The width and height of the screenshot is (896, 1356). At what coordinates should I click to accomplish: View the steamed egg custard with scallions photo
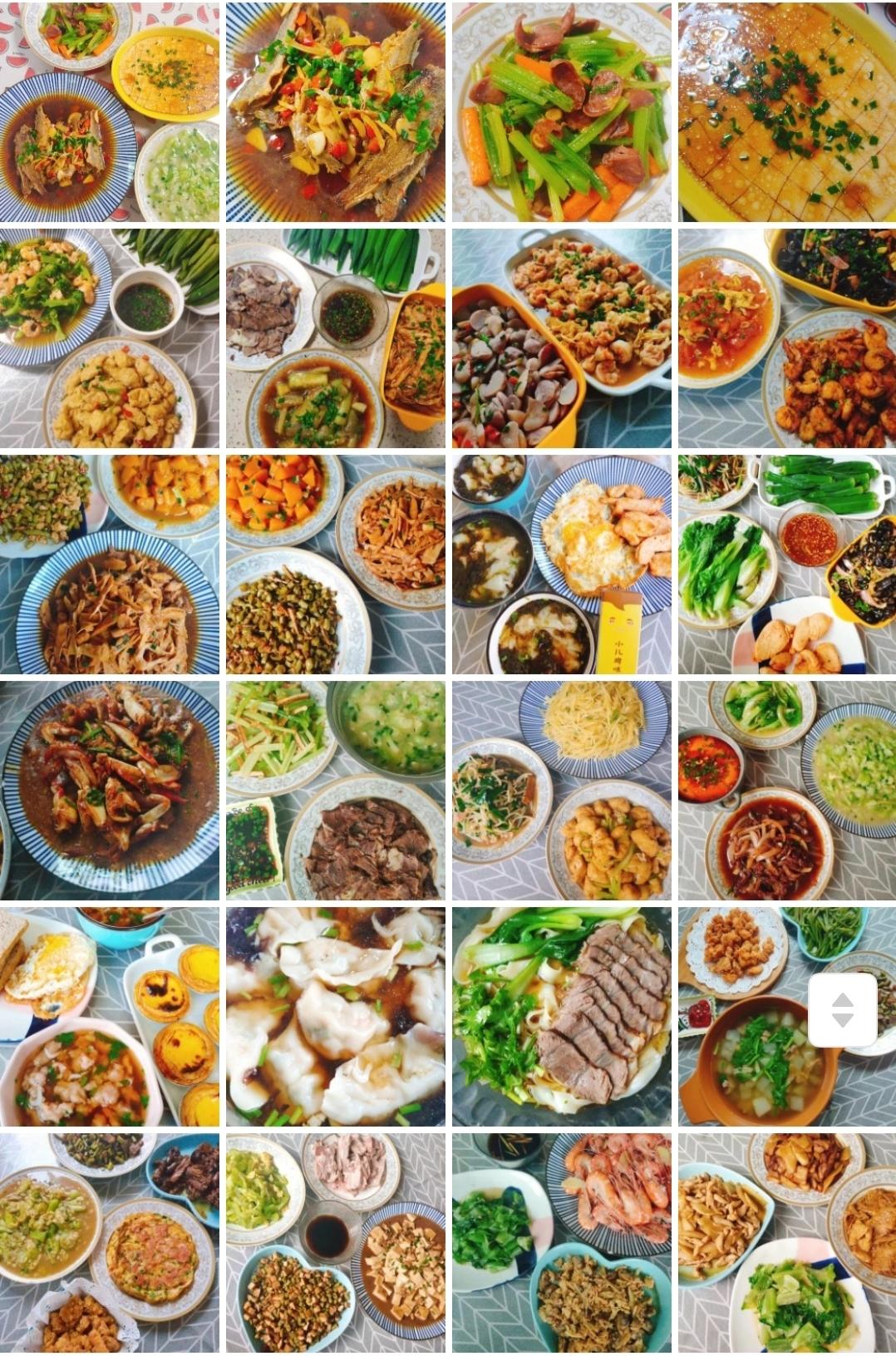(x=787, y=112)
